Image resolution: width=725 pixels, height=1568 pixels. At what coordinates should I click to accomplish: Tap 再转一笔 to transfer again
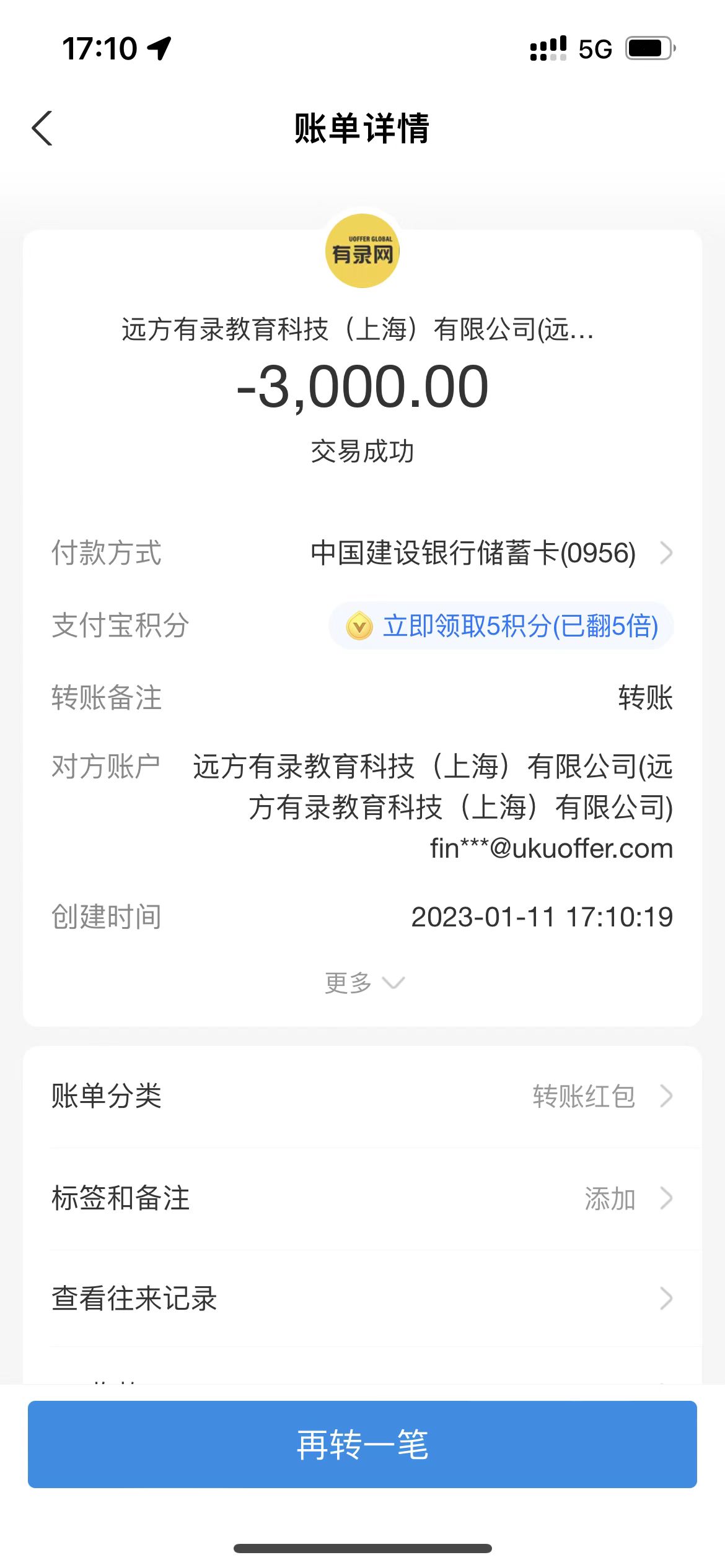[362, 1445]
